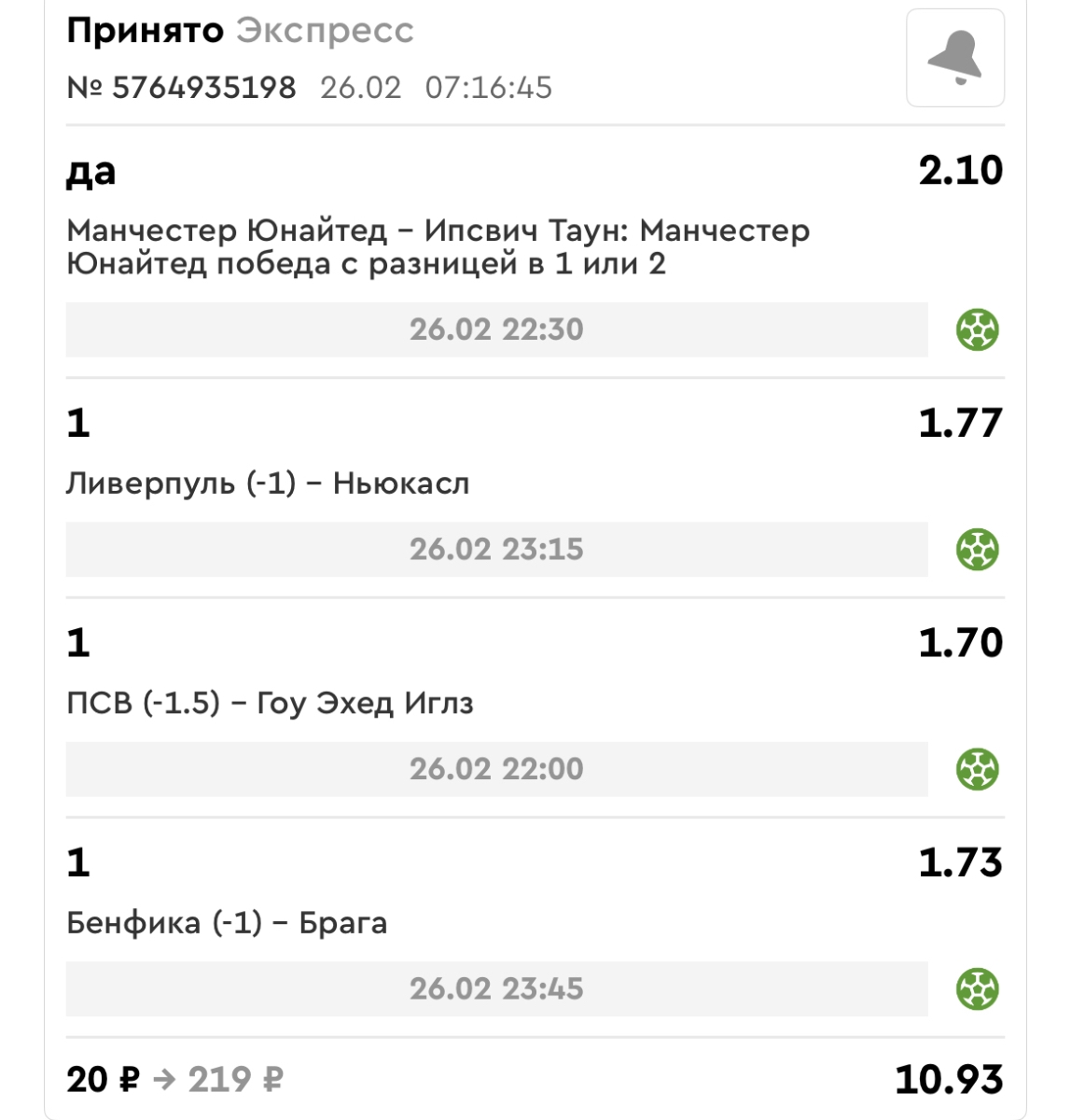The image size is (1071, 1120).
Task: Open the Бенфика – Брага event
Action: [227, 923]
